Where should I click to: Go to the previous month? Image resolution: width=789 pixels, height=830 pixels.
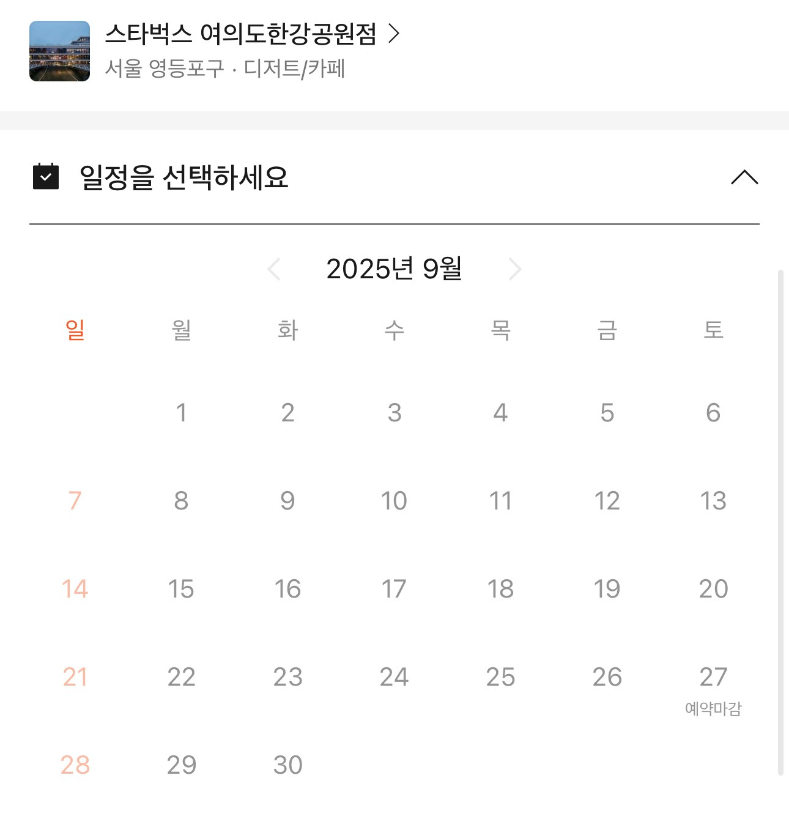(274, 269)
